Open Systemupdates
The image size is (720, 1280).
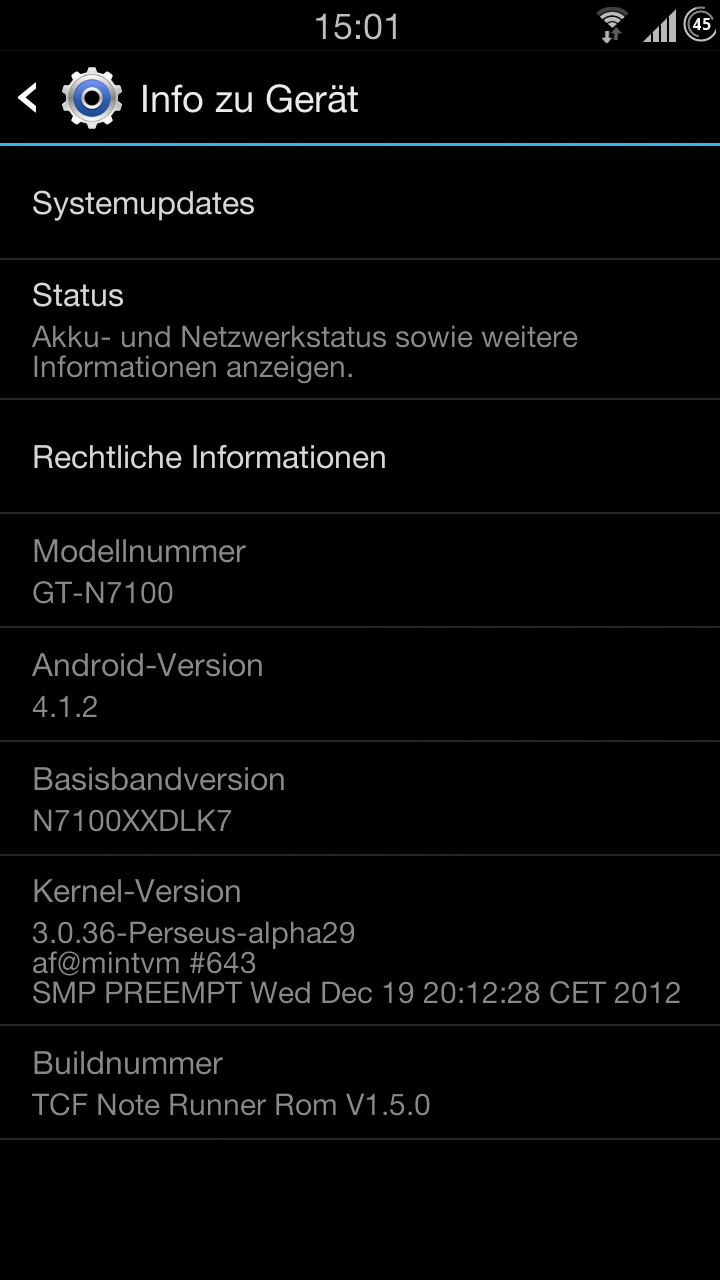coord(360,203)
